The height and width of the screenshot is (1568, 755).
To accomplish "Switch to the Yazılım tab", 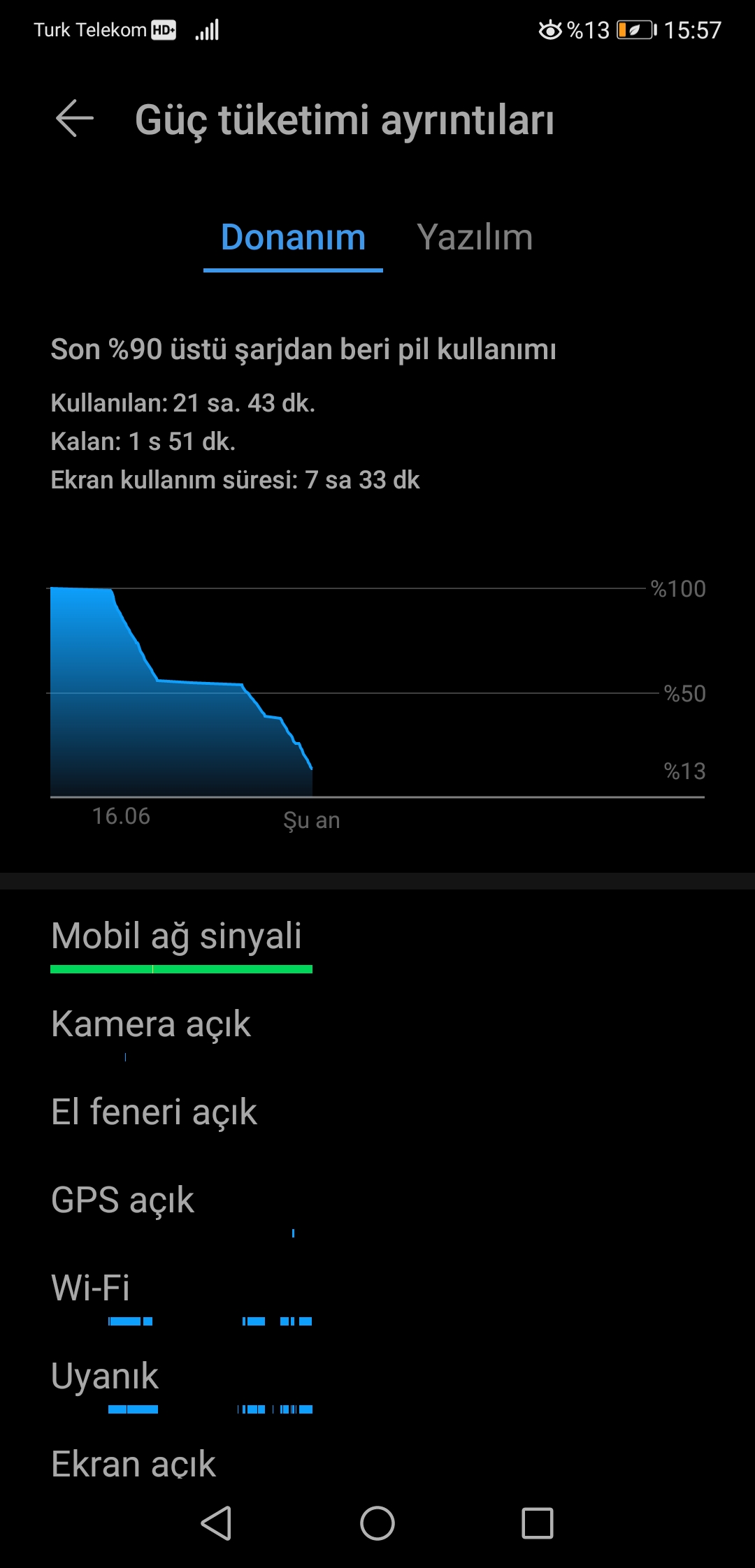I will (x=475, y=237).
